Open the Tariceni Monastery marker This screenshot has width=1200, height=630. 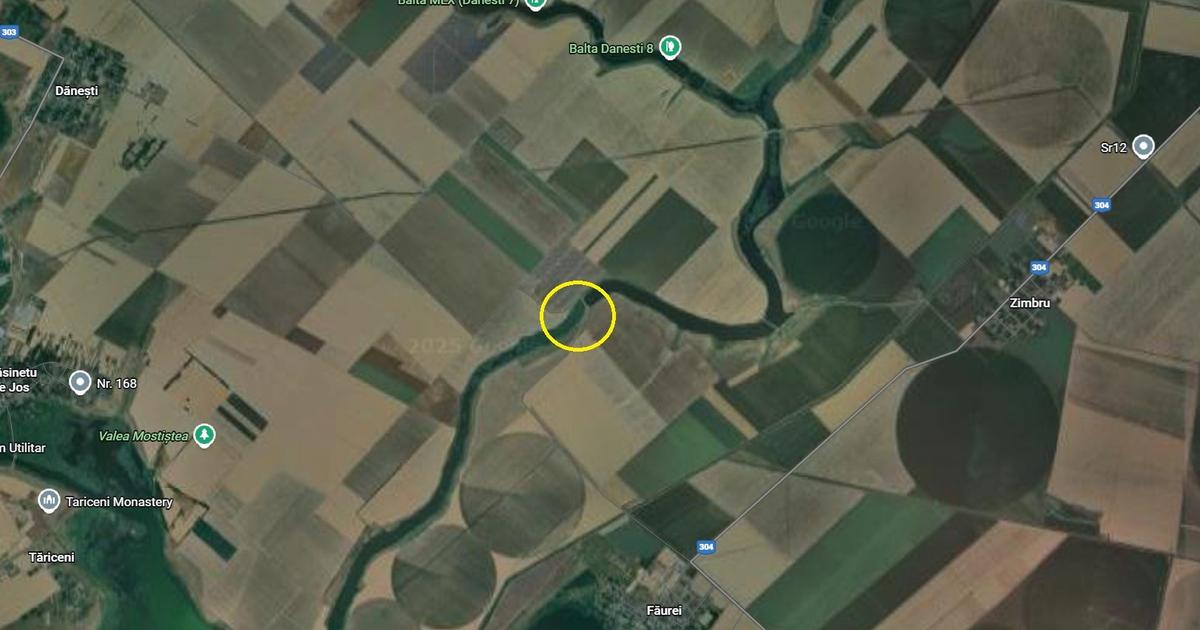coord(48,500)
